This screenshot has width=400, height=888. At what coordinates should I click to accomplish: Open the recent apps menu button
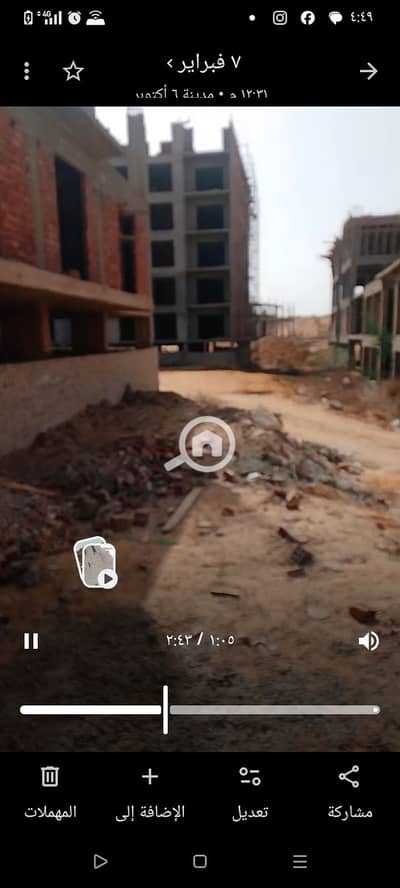300,861
